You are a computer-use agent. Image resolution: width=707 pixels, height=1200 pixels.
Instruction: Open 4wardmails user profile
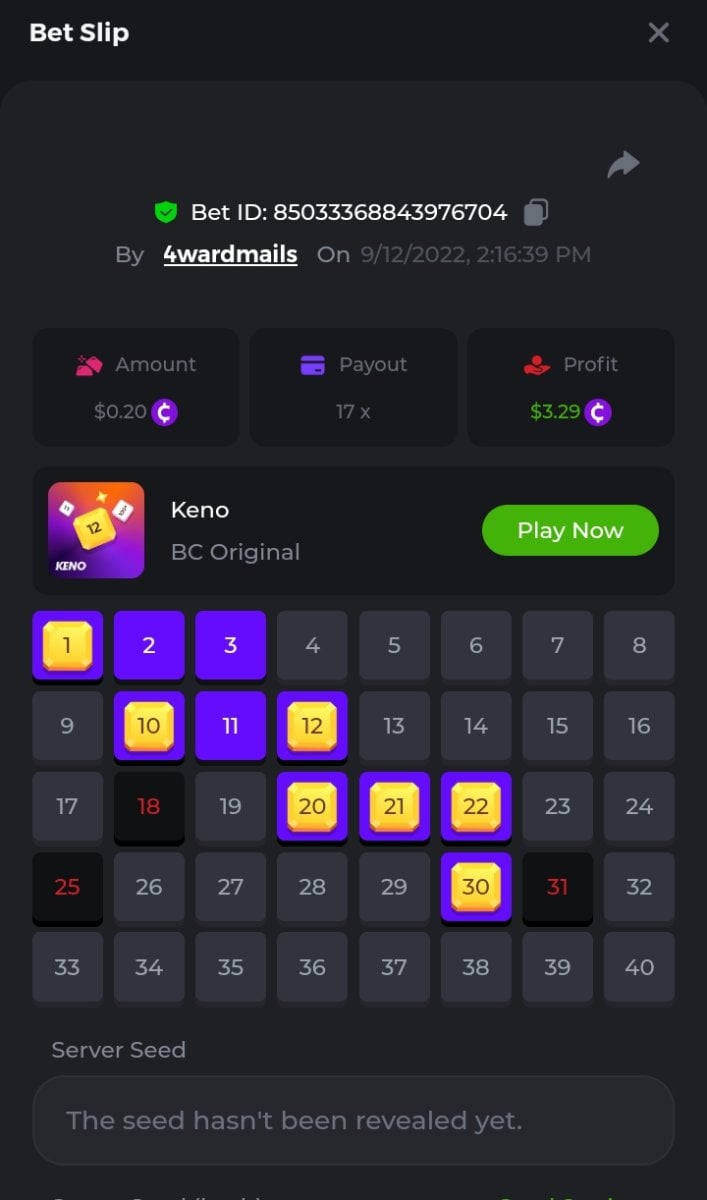[230, 254]
